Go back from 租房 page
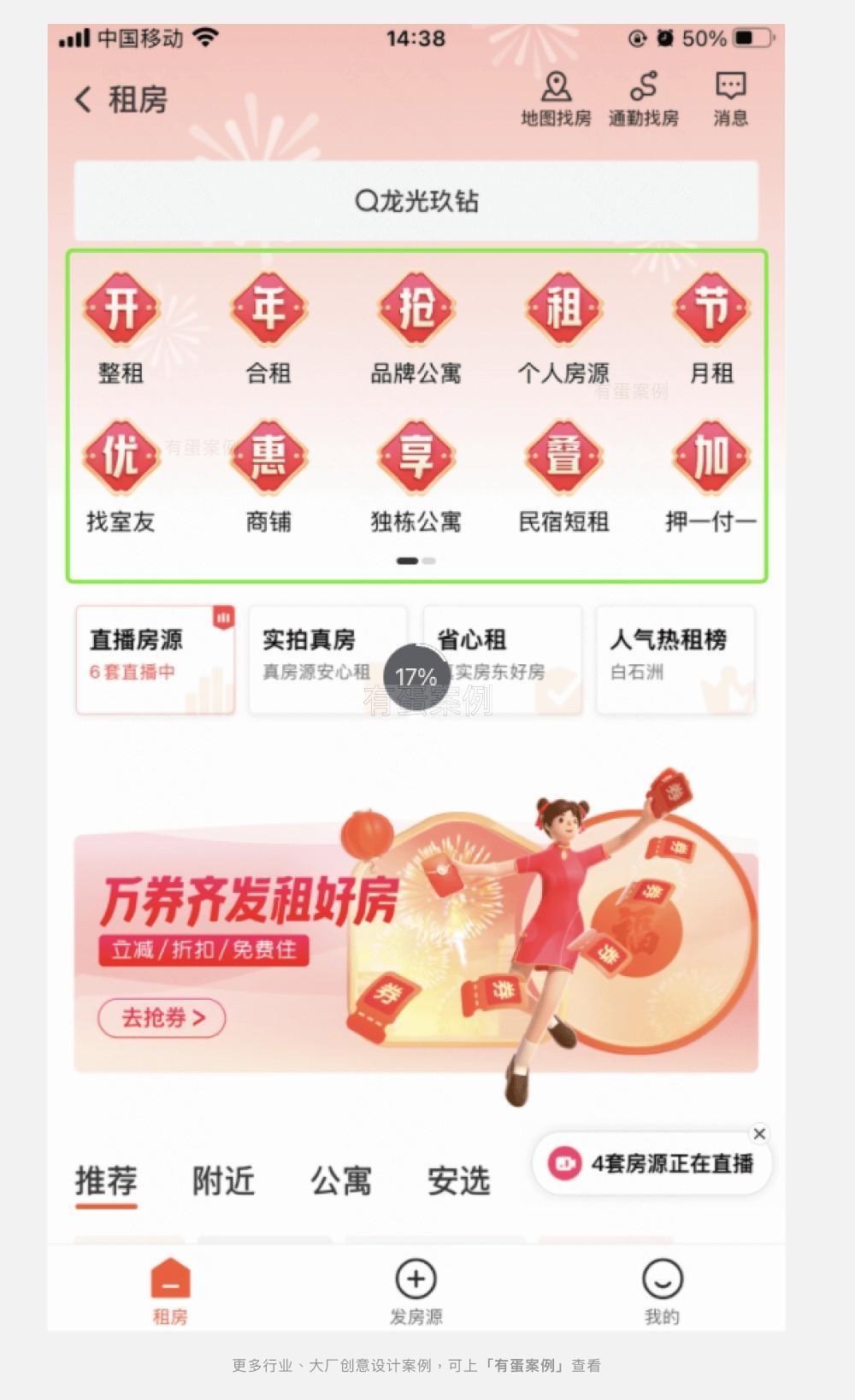Screen dimensions: 855x1400 (83, 100)
